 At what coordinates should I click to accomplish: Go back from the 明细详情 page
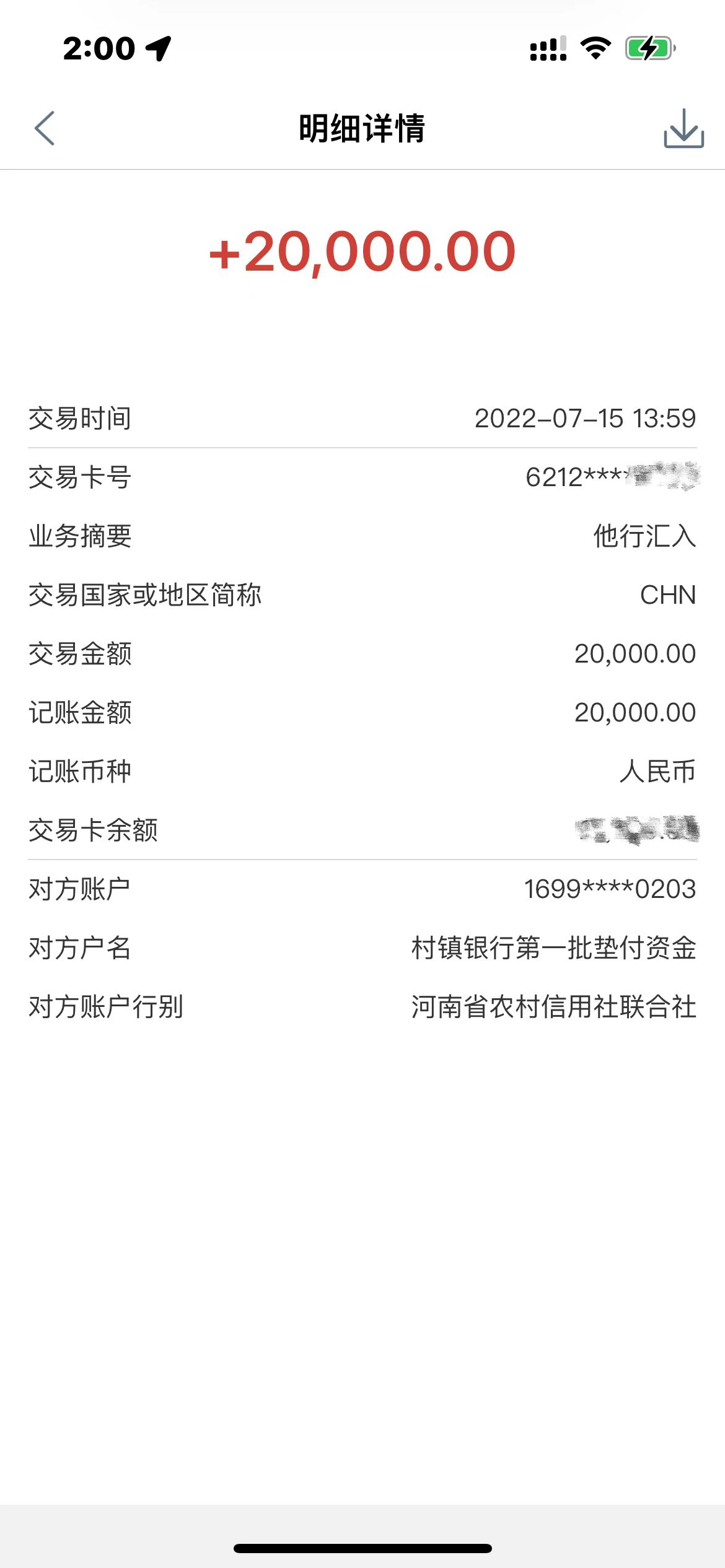click(45, 128)
